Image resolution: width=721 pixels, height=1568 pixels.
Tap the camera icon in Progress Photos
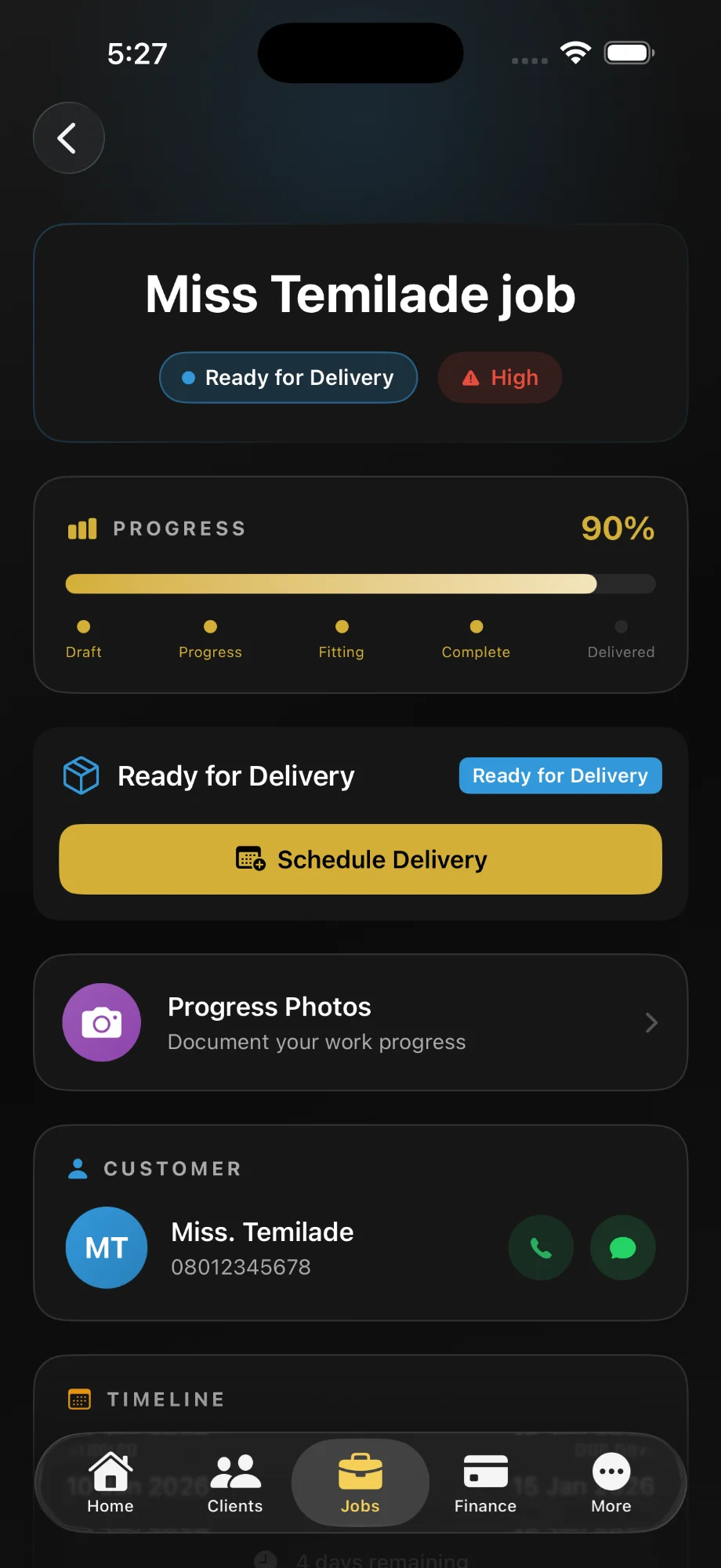101,1022
